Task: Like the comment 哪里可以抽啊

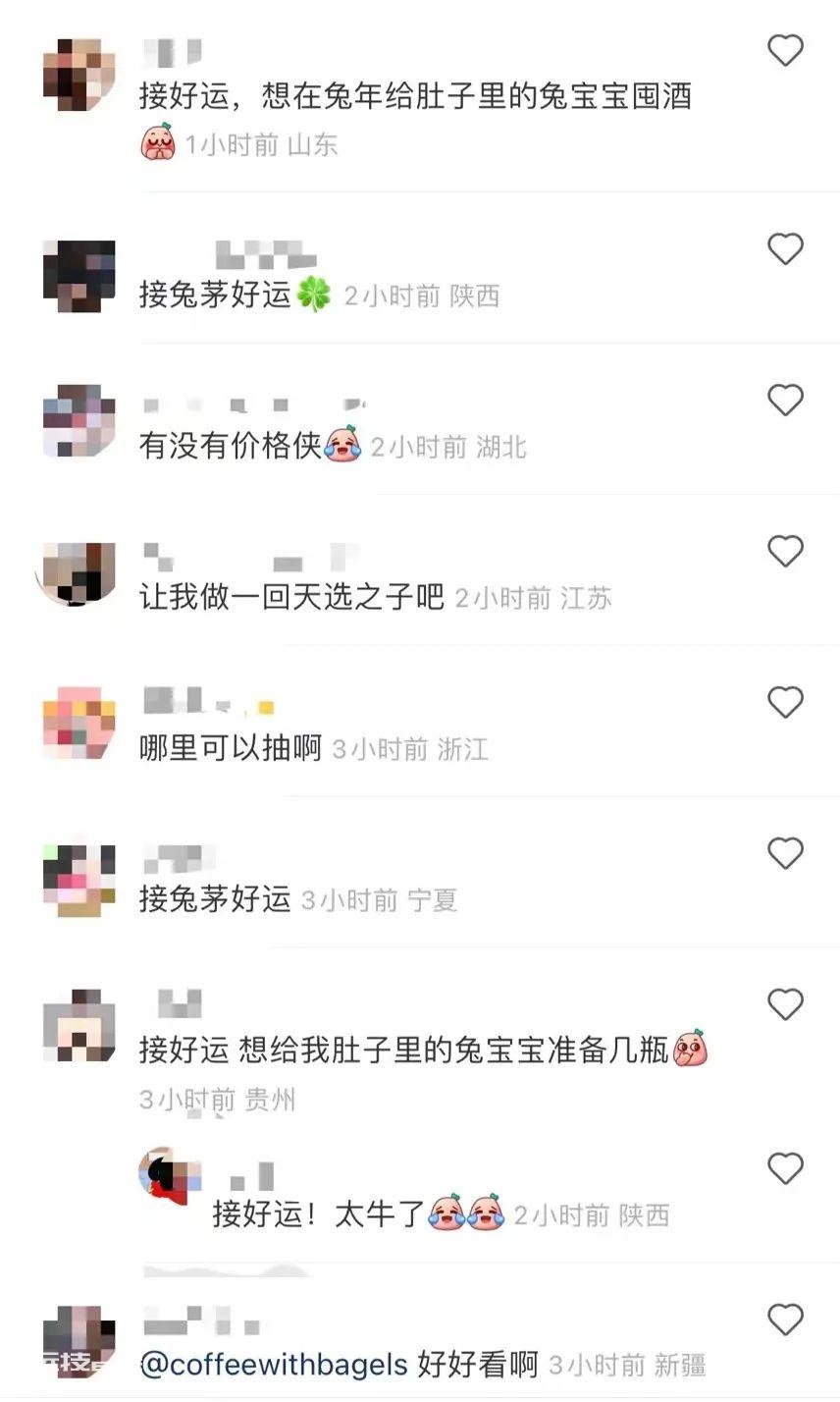Action: tap(785, 703)
